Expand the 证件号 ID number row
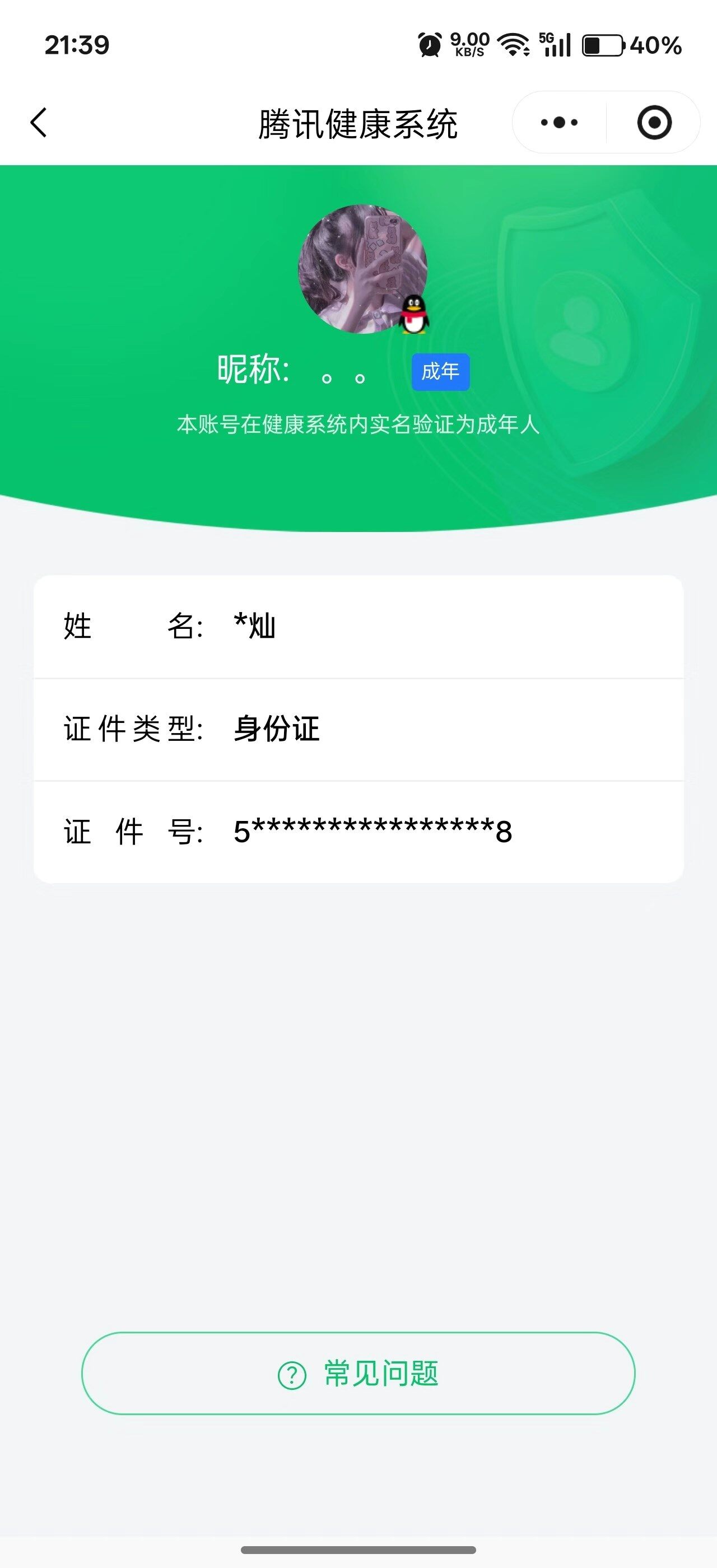This screenshot has width=717, height=1568. [x=358, y=832]
